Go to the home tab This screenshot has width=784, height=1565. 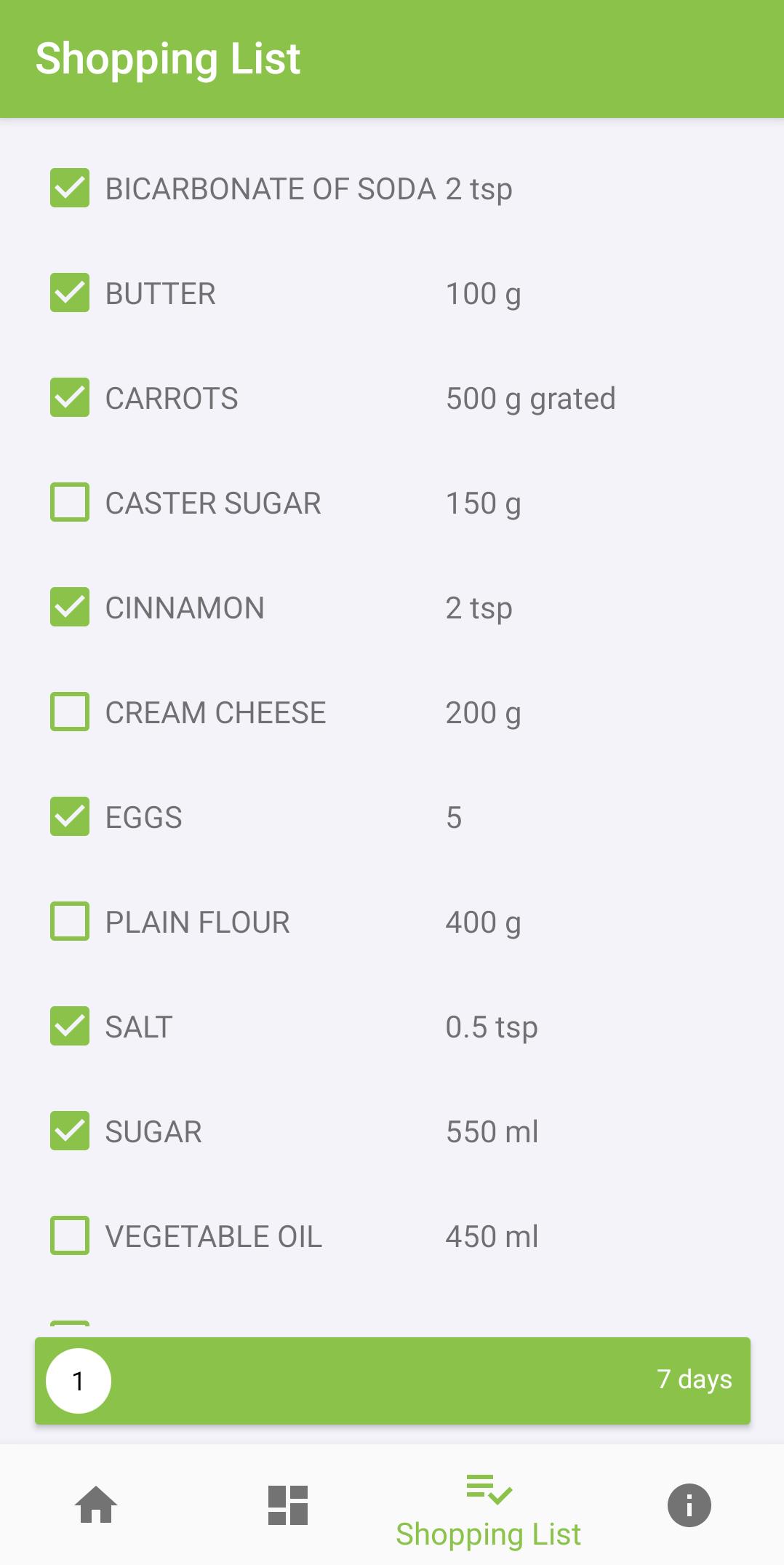tap(96, 1505)
